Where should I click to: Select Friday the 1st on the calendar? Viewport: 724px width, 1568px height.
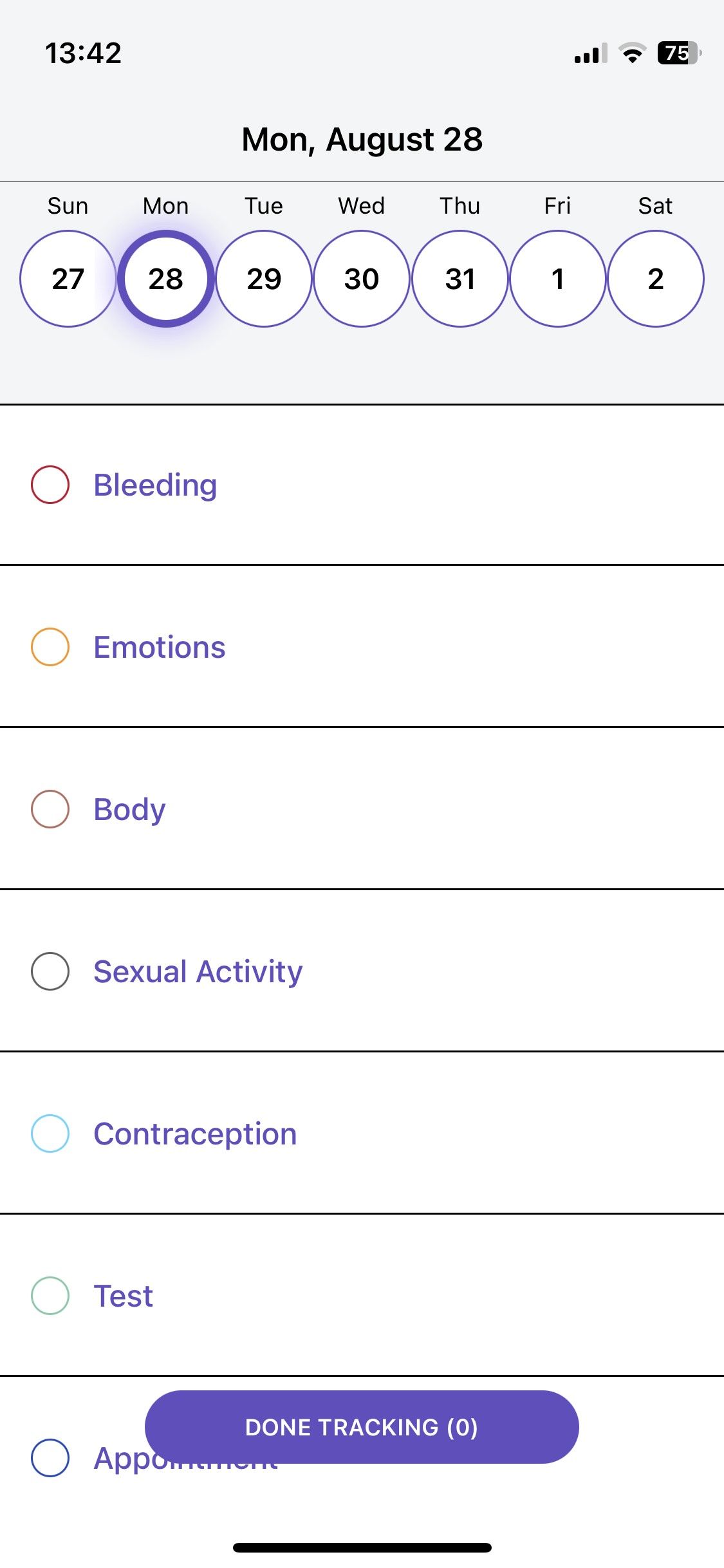coord(557,278)
